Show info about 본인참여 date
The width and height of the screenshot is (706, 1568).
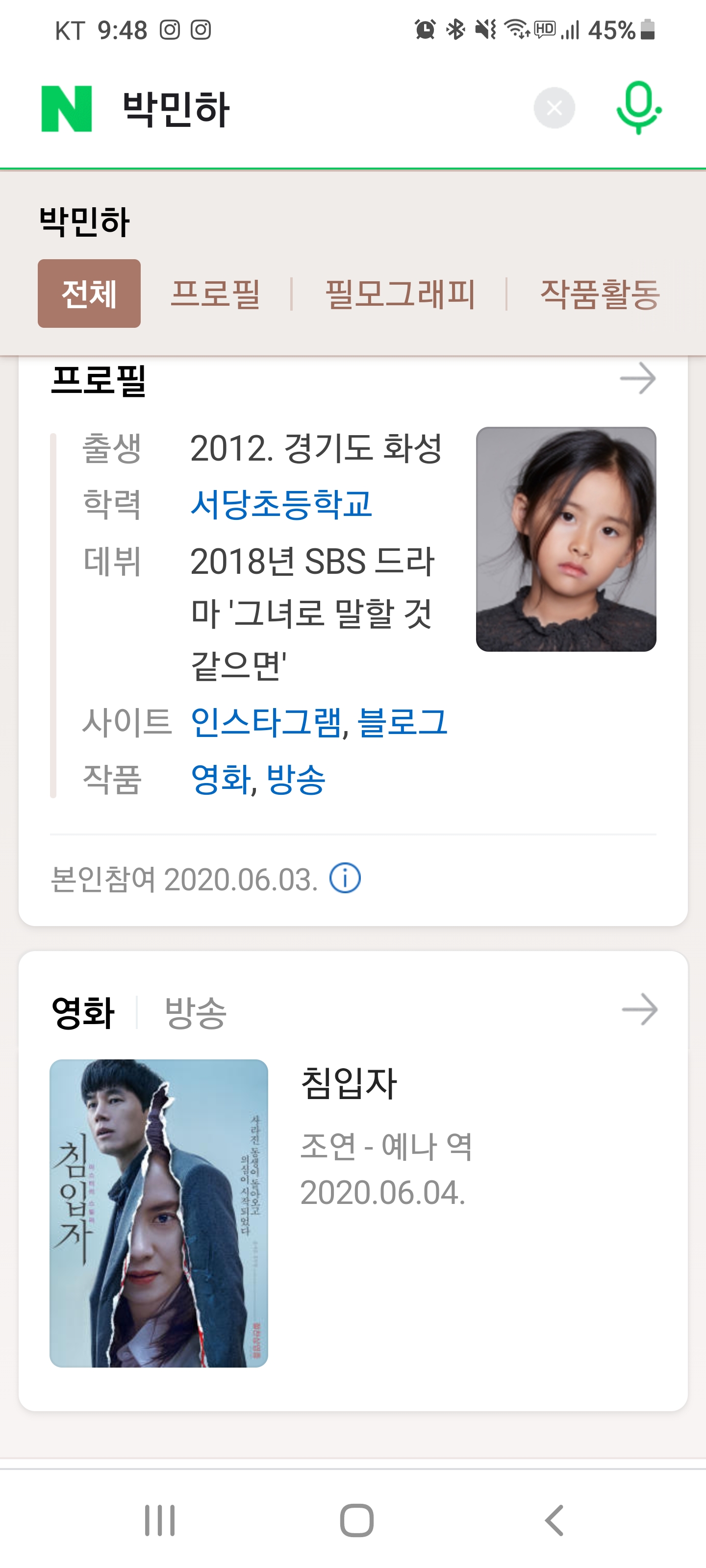coord(345,879)
